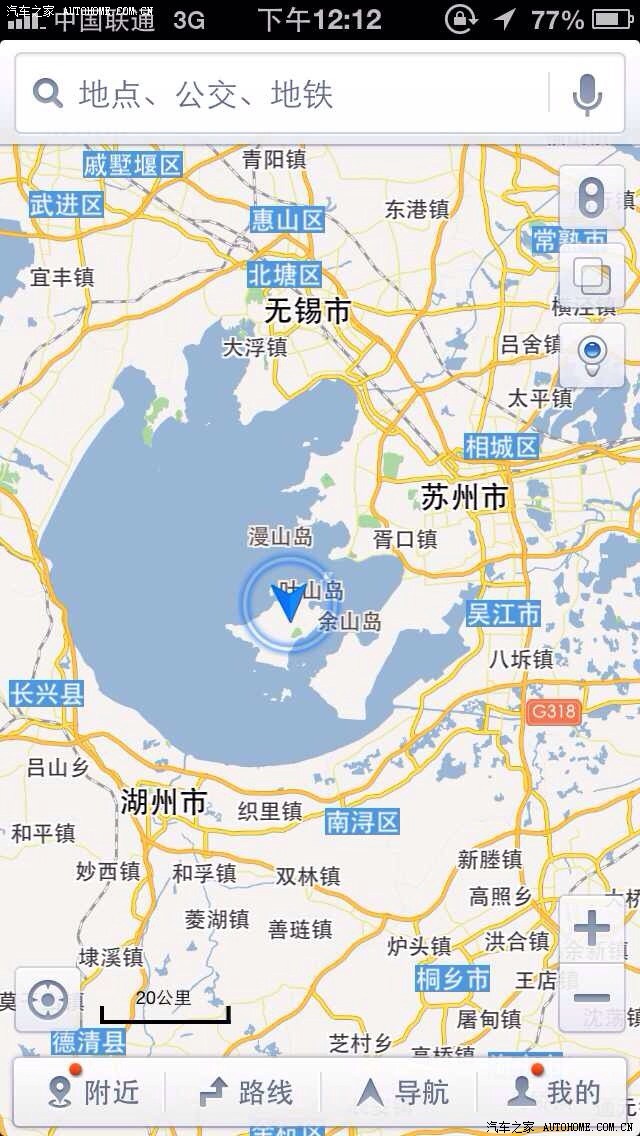Toggle the traffic light layer
This screenshot has height=1136, width=640.
(x=592, y=197)
